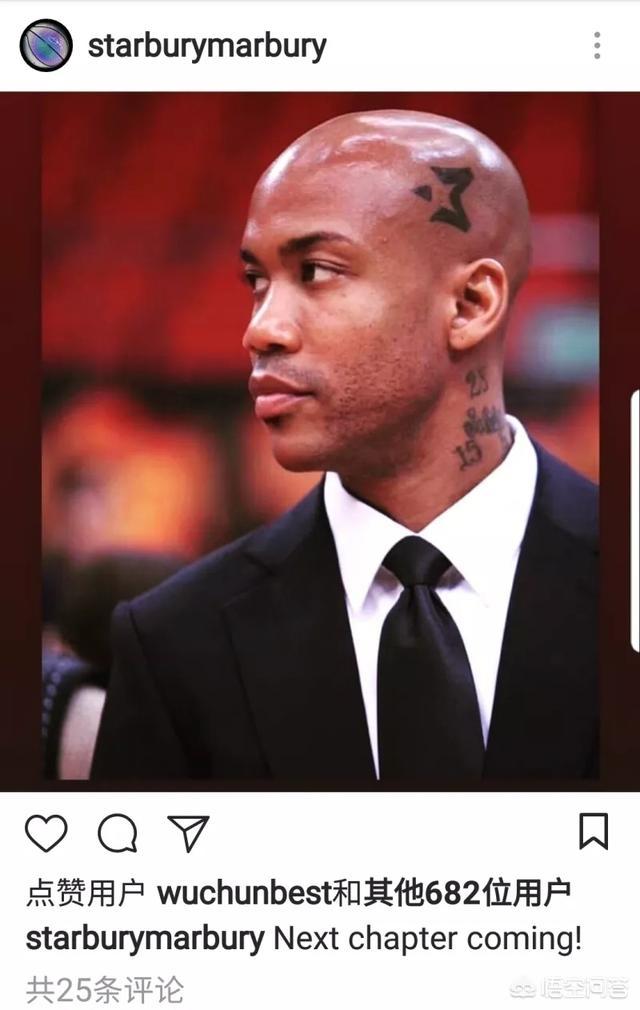Open the post photo

[320, 440]
